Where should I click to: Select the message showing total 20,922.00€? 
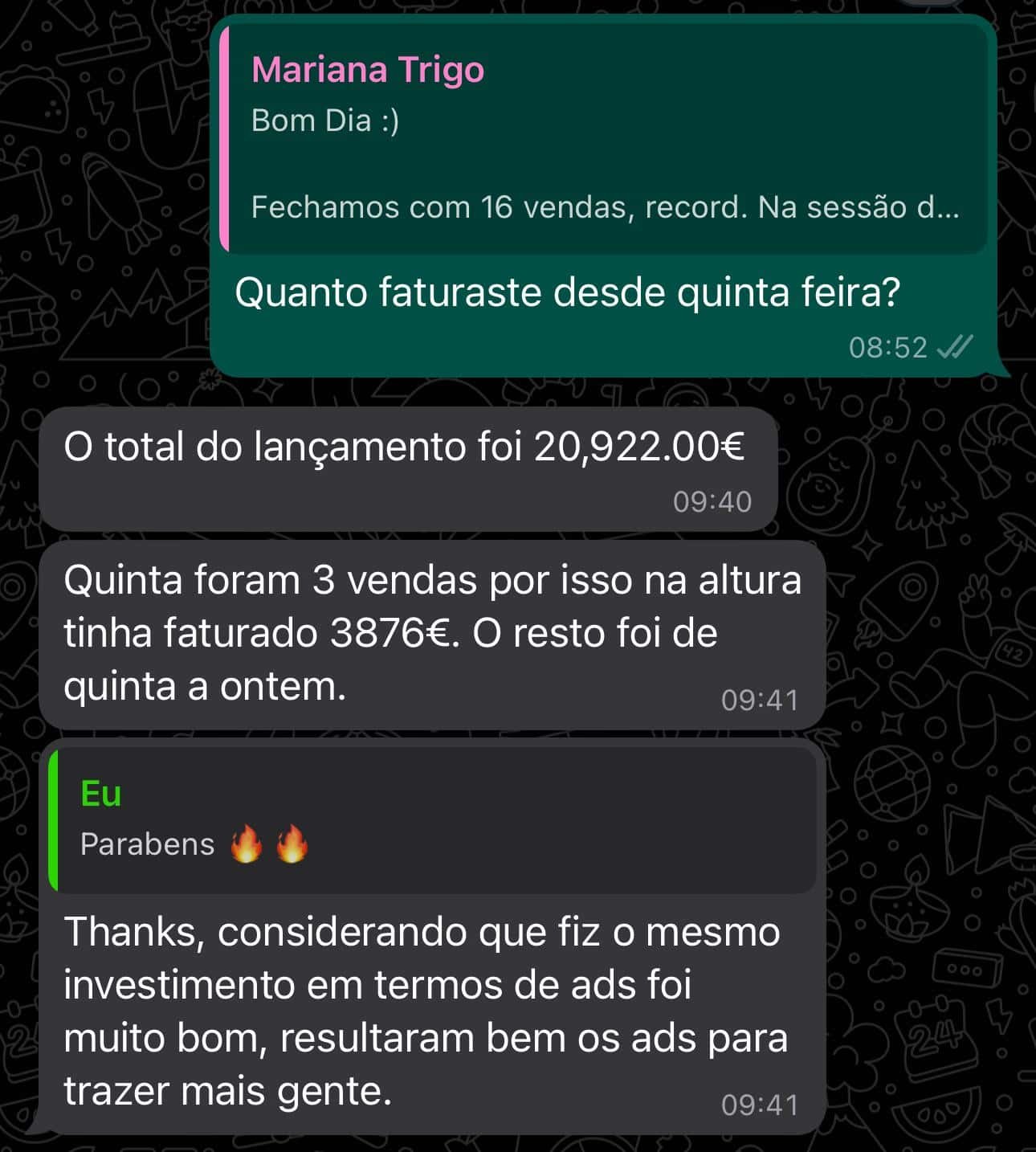pyautogui.click(x=408, y=448)
